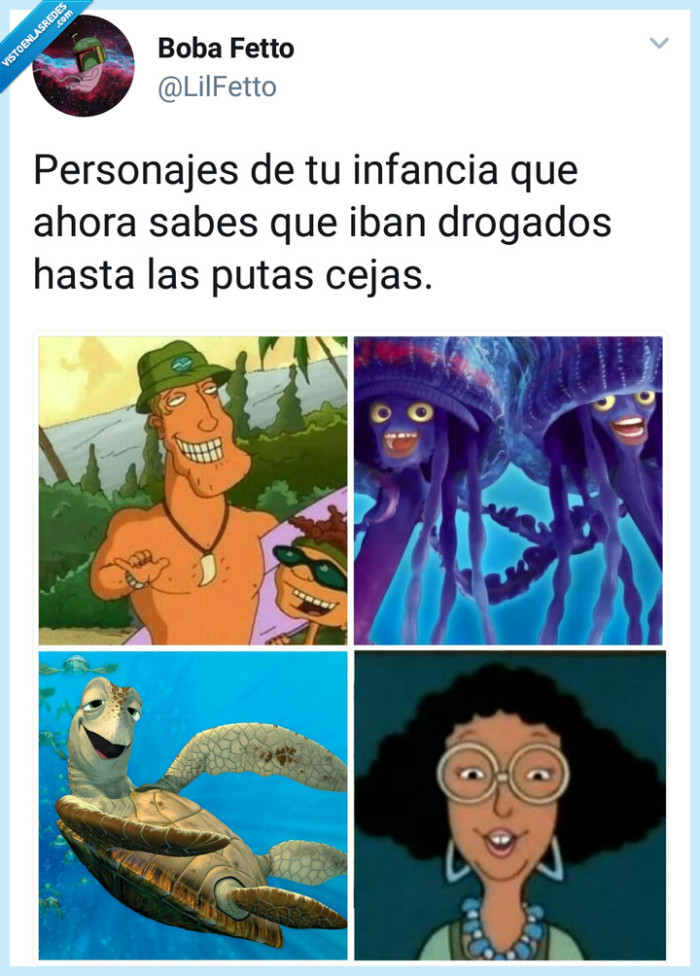Open Boba Fetto's profile picture
This screenshot has height=976, width=700.
point(83,66)
